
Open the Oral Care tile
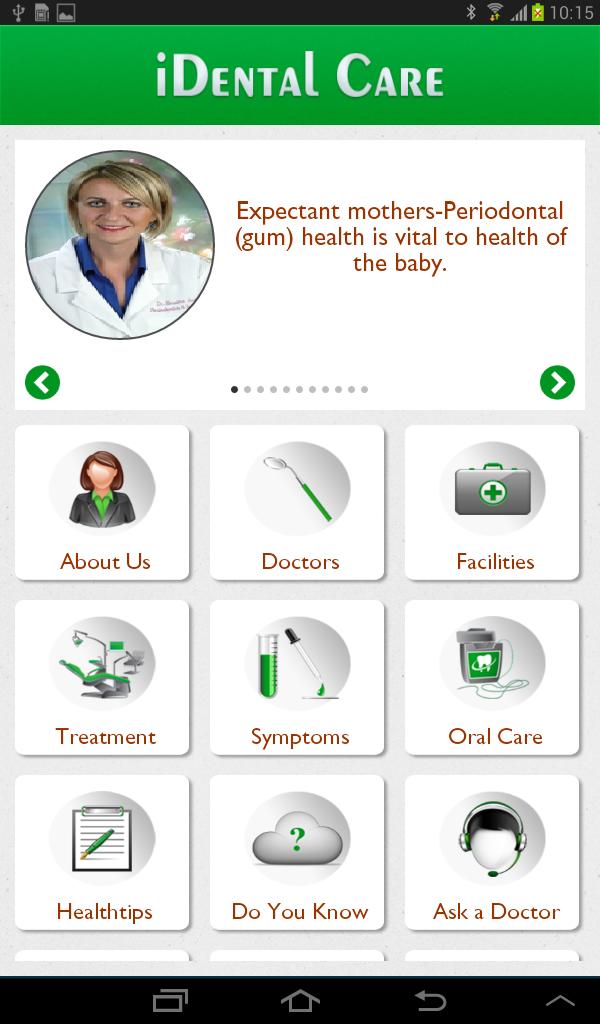492,678
